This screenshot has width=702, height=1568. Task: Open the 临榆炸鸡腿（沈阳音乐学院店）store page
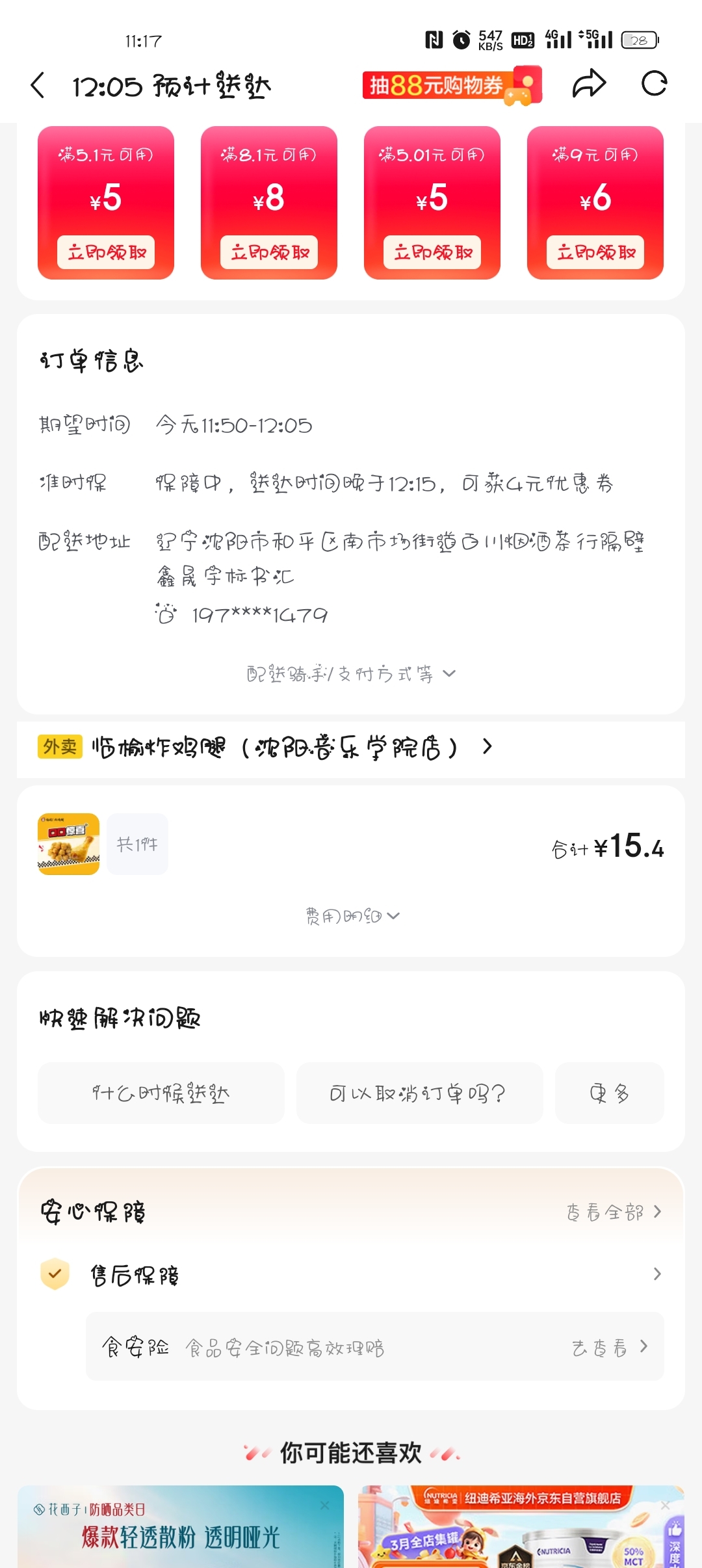[273, 748]
